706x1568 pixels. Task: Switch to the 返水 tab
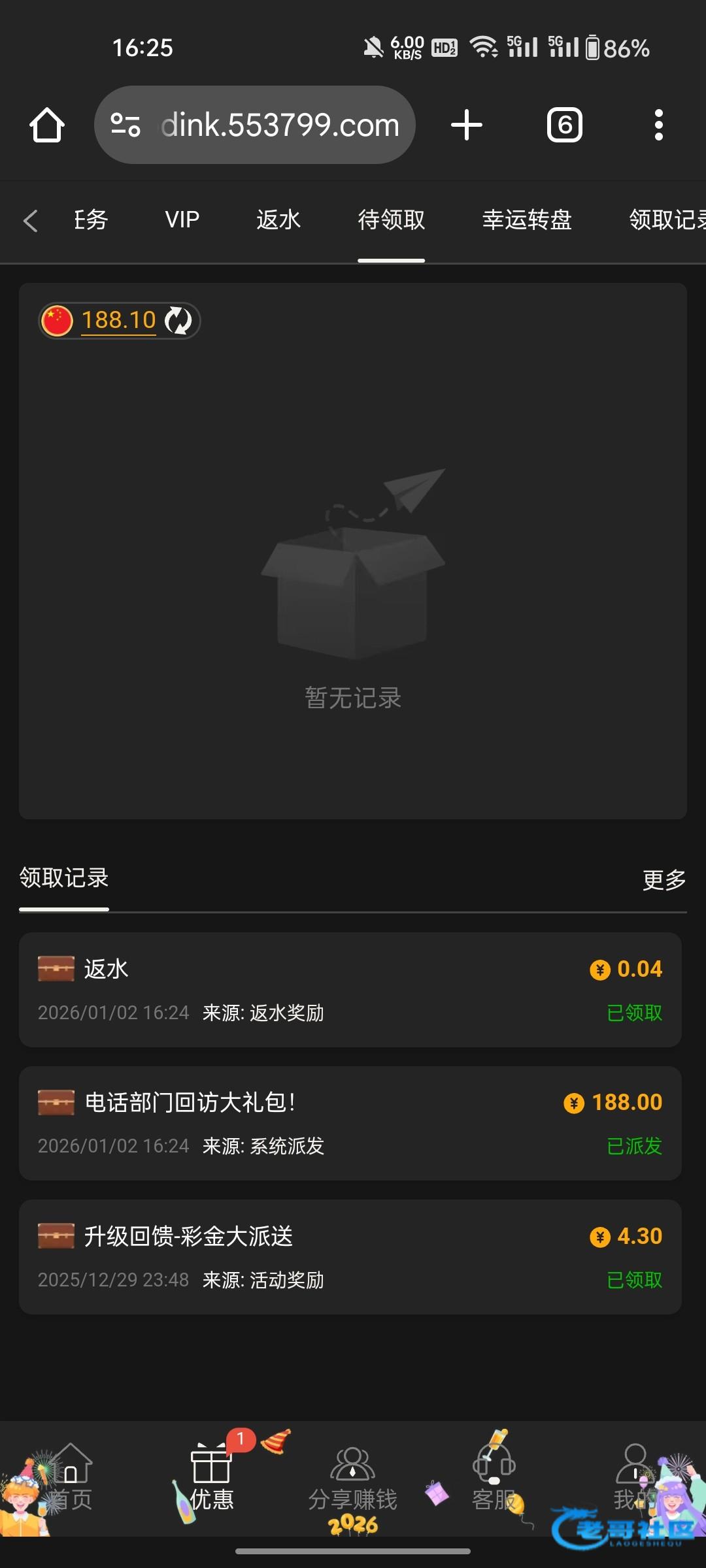click(278, 220)
